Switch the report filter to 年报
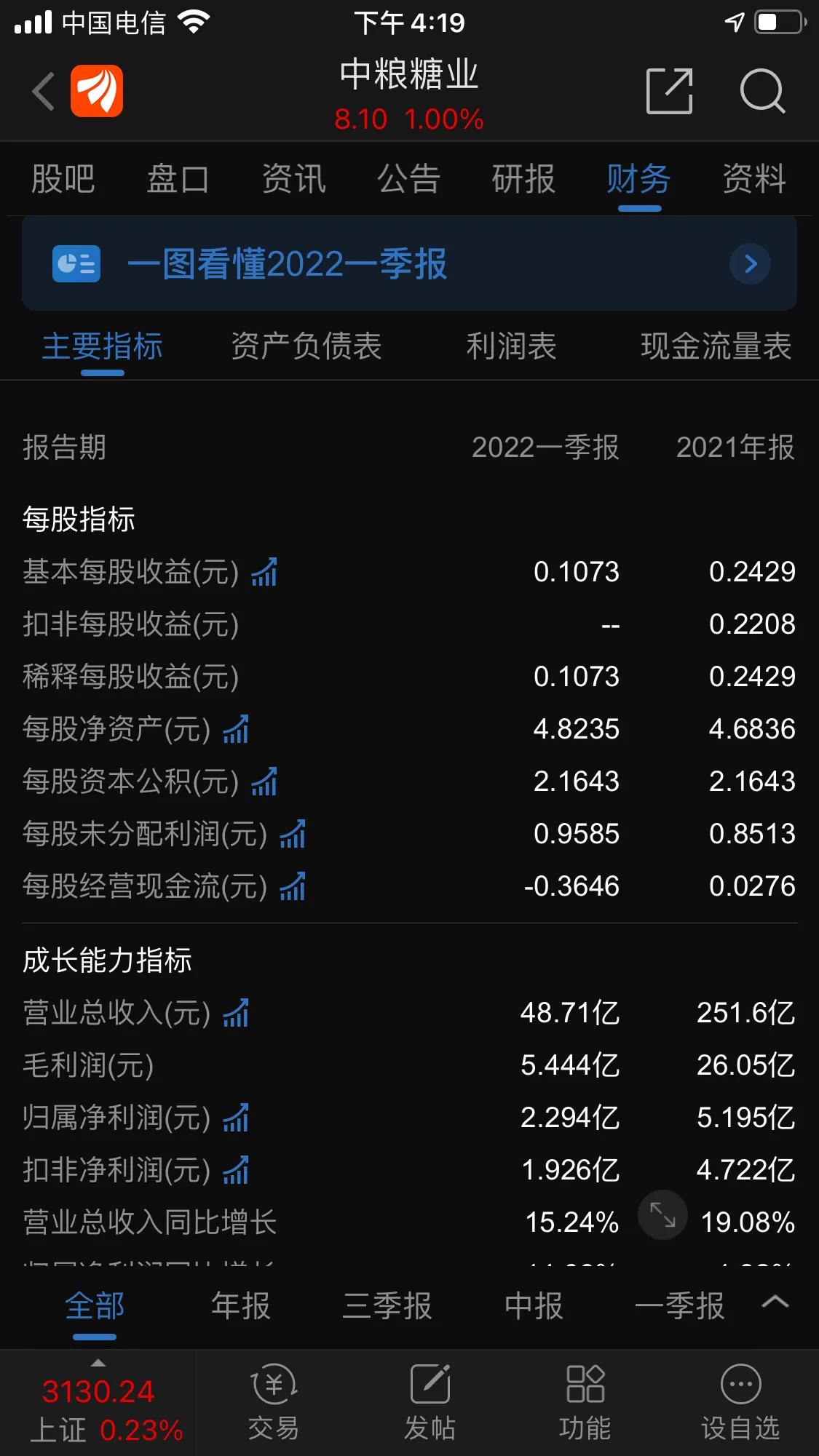Image resolution: width=819 pixels, height=1456 pixels. click(240, 1306)
